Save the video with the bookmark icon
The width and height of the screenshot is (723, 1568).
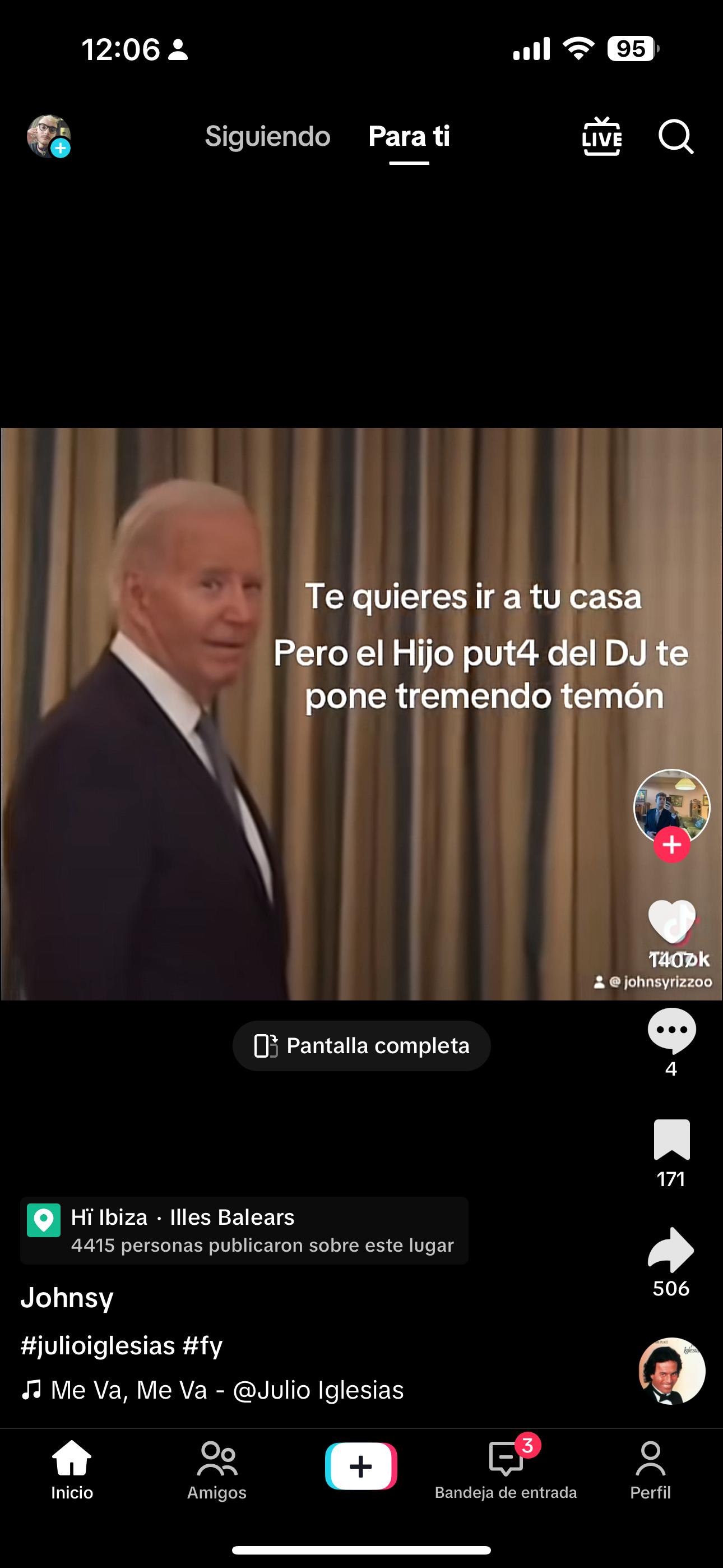click(x=671, y=1140)
